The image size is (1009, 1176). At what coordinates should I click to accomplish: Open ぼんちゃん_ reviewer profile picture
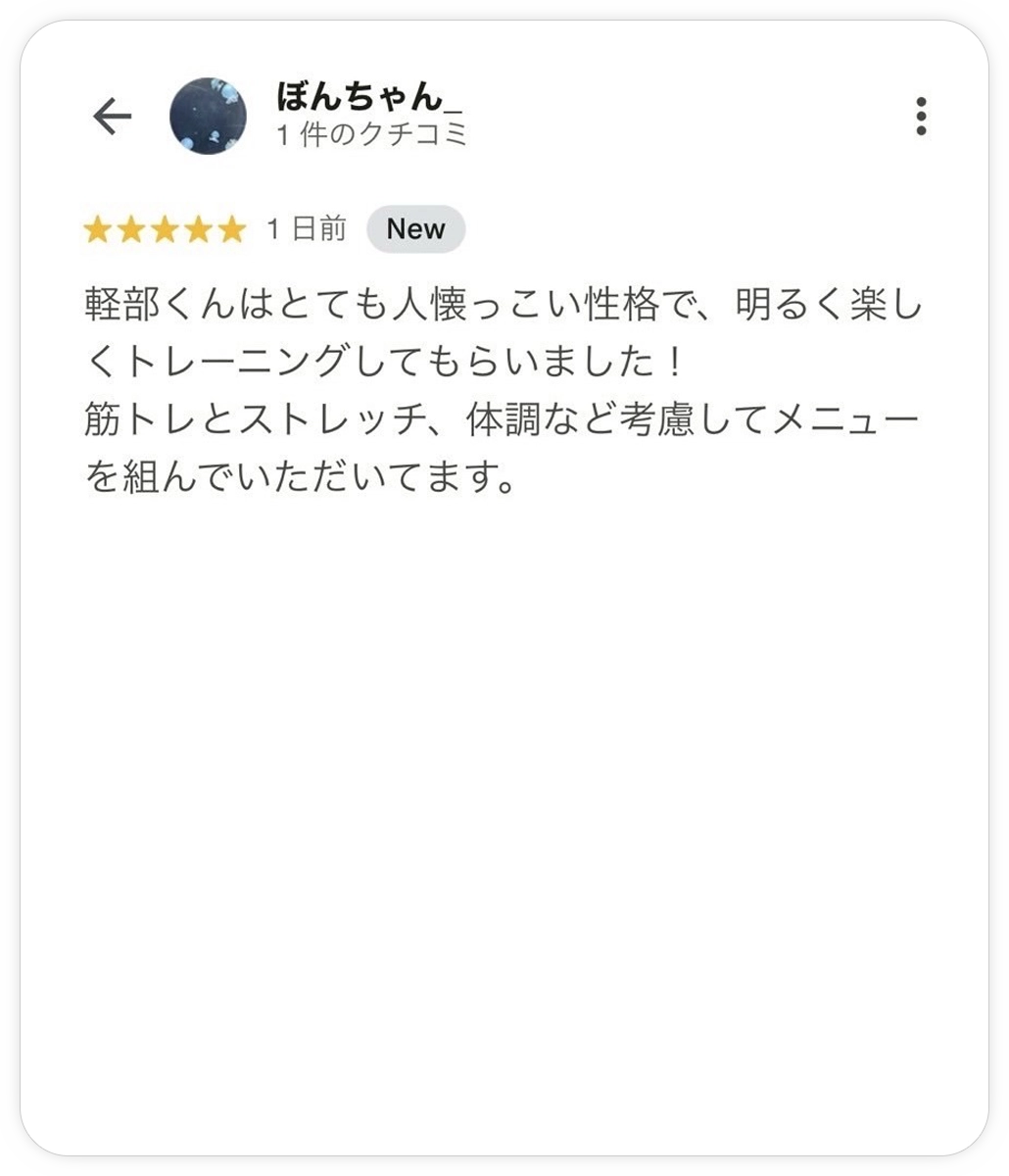[208, 117]
